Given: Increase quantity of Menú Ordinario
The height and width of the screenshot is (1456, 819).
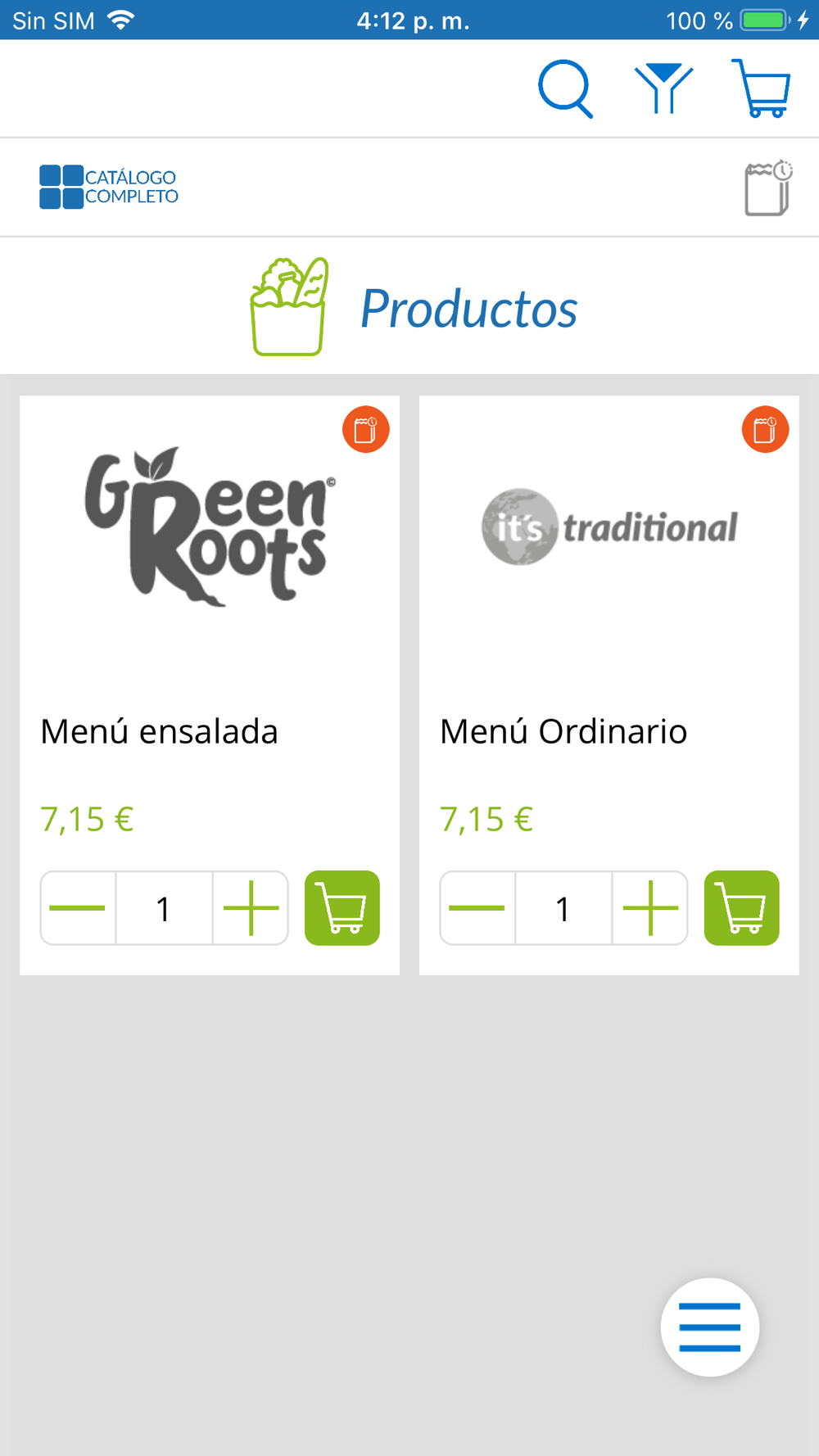Looking at the screenshot, I should [650, 908].
